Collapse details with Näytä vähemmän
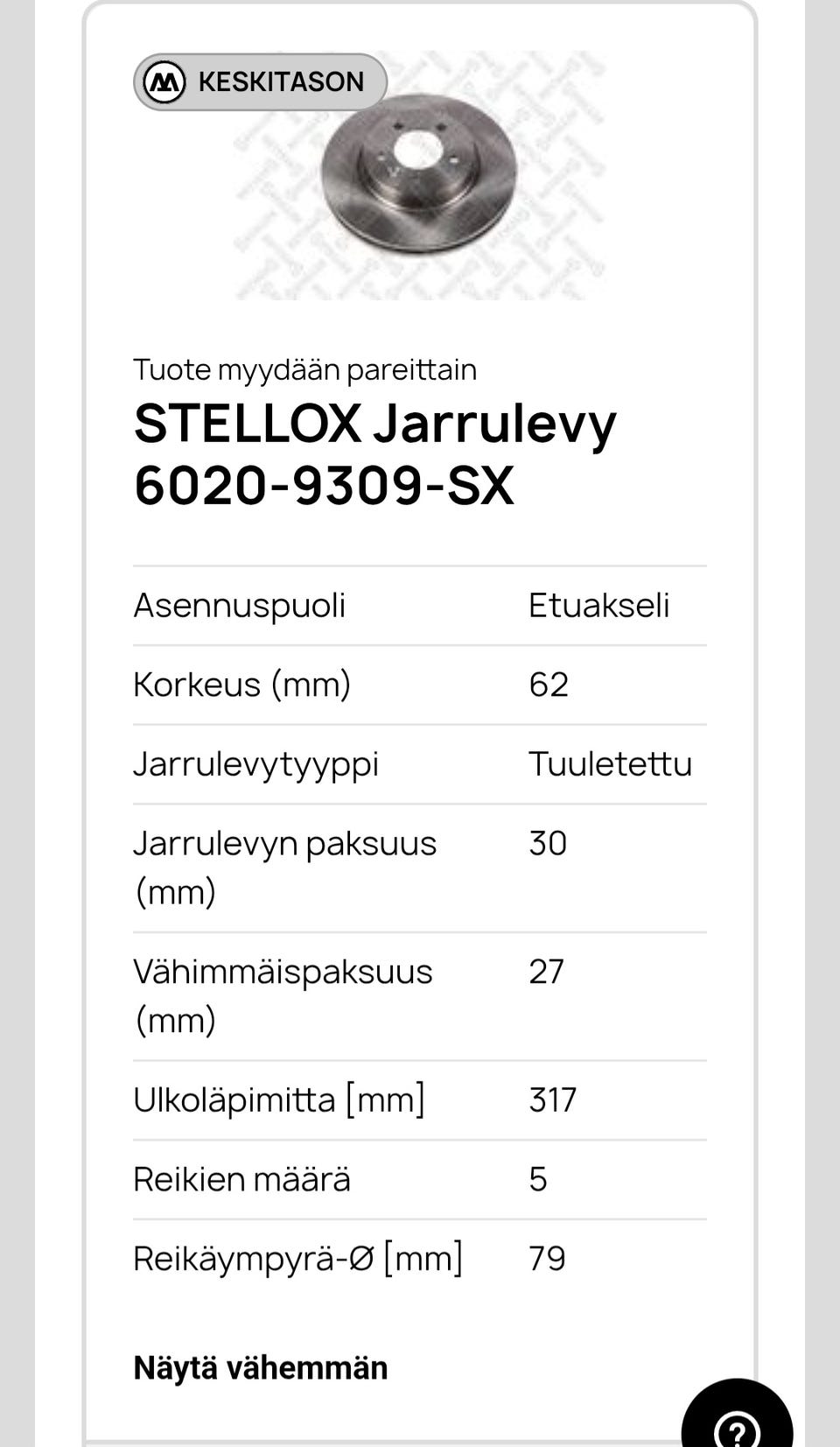 tap(260, 1367)
